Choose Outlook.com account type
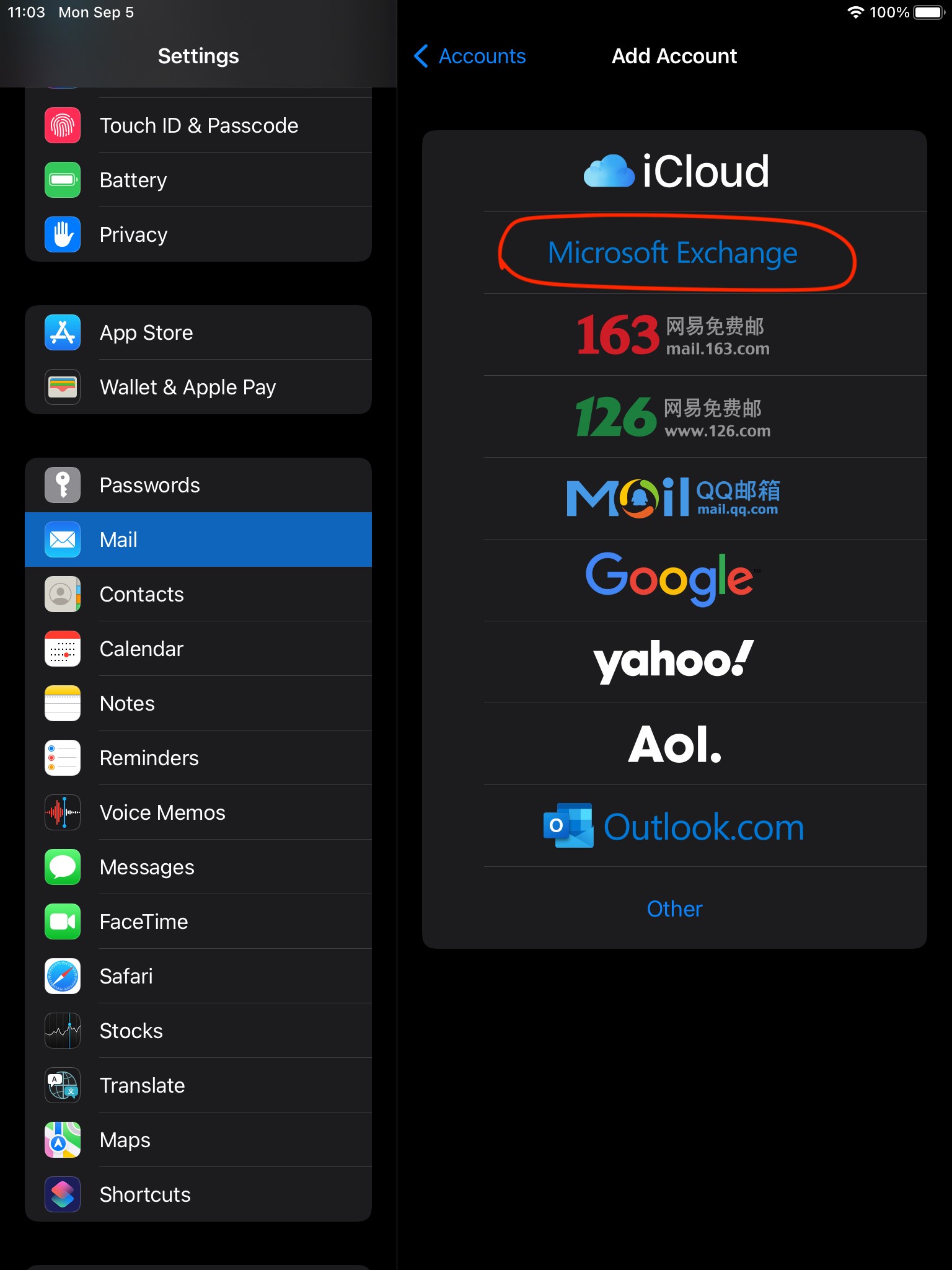This screenshot has height=1270, width=952. tap(674, 826)
